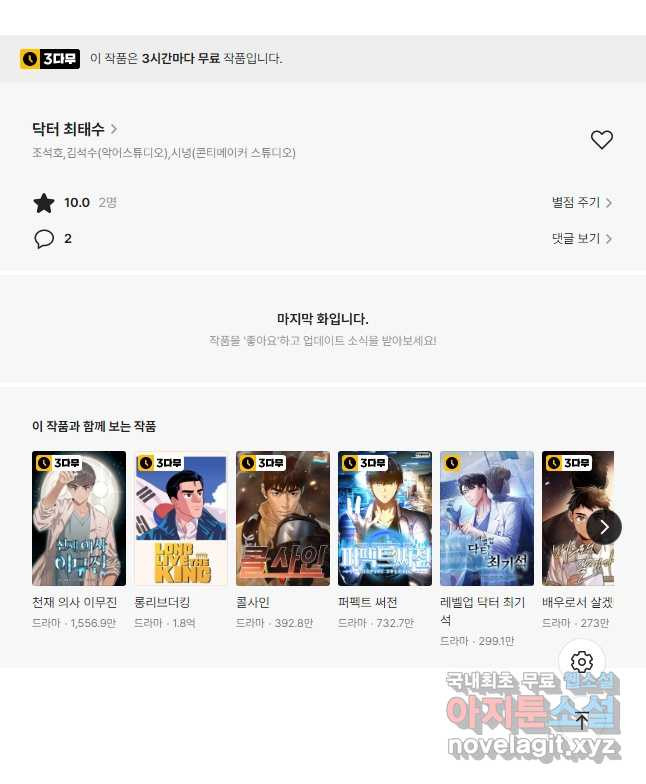Screen dimensions: 646x784
Task: Open 콜사인 webtoon
Action: pyautogui.click(x=283, y=519)
